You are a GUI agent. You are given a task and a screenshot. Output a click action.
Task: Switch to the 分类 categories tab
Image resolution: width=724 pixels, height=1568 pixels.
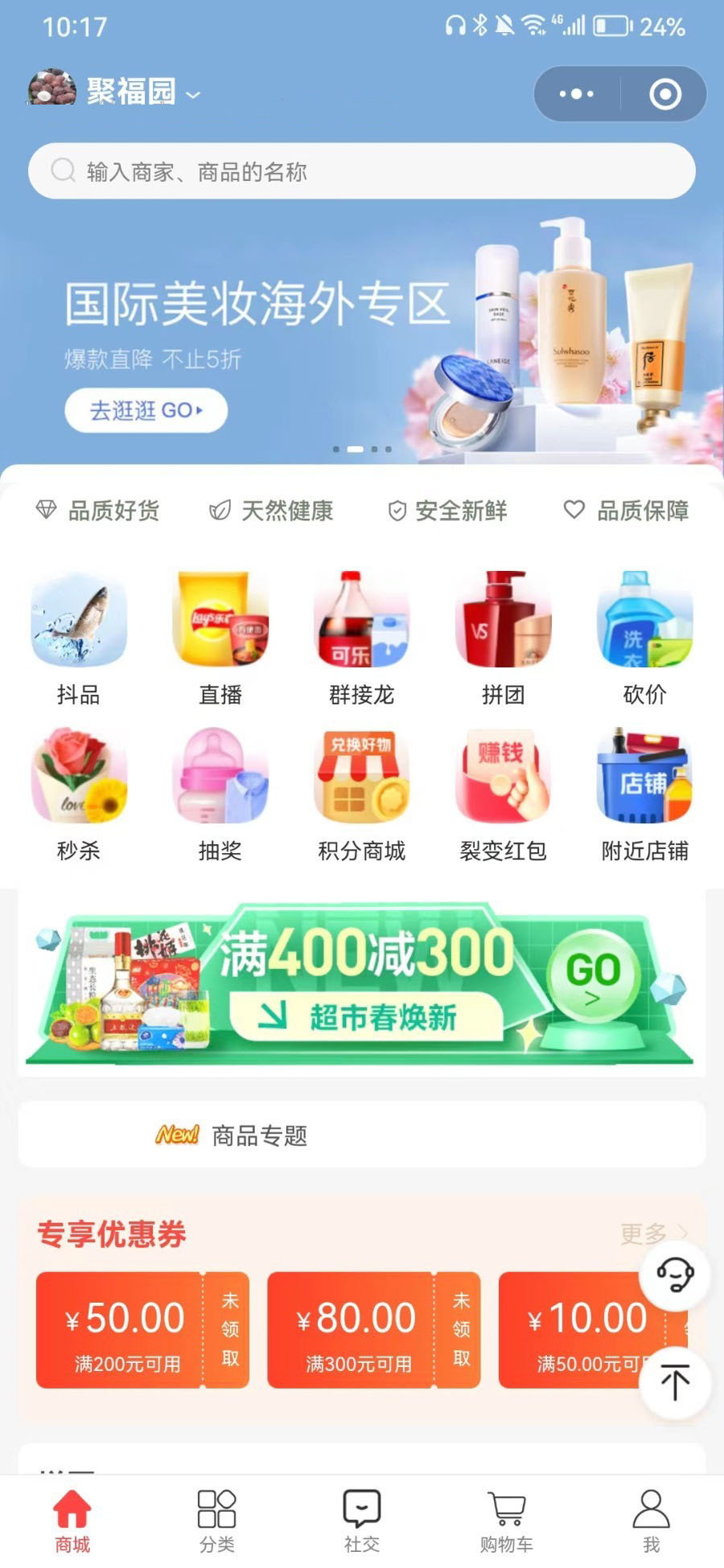click(217, 1520)
